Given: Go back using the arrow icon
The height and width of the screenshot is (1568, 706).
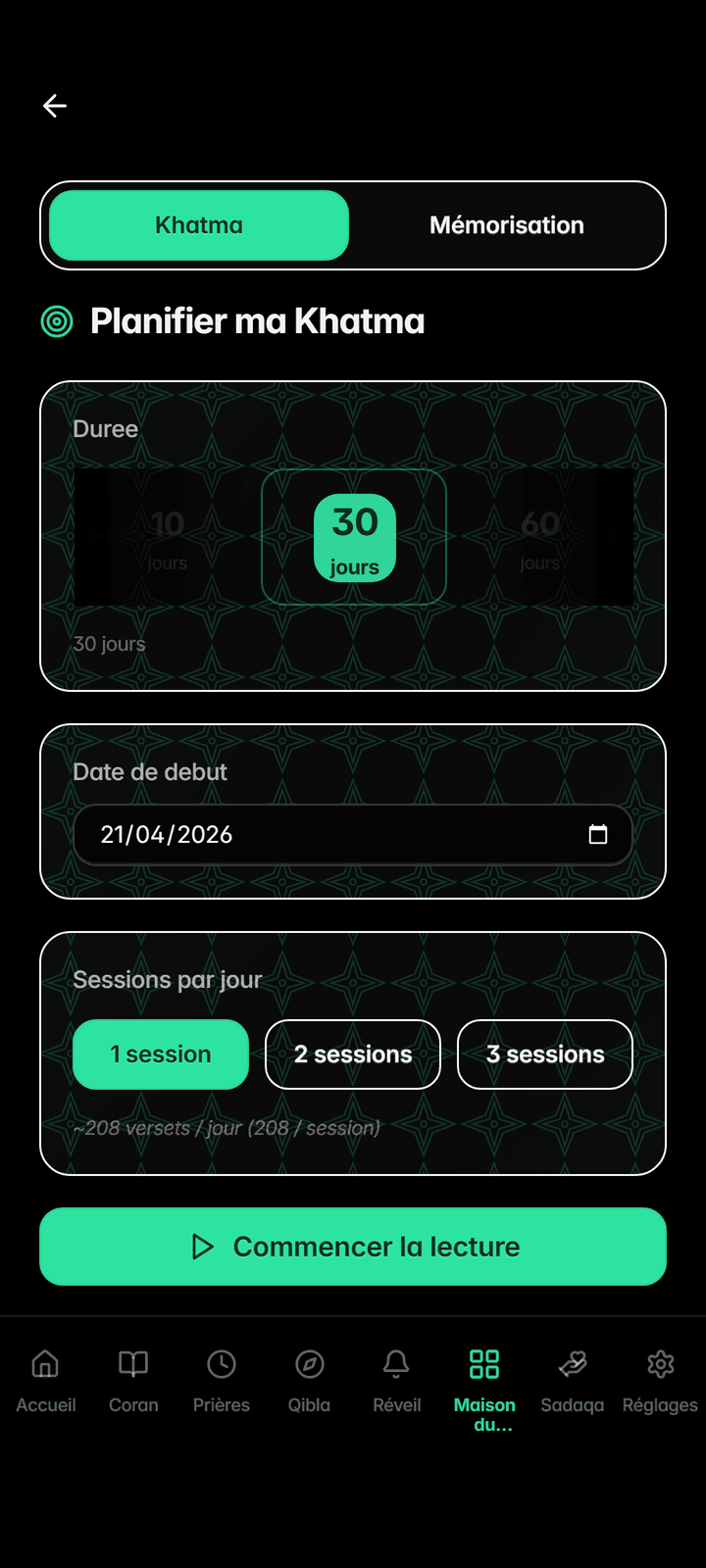Looking at the screenshot, I should coord(55,106).
